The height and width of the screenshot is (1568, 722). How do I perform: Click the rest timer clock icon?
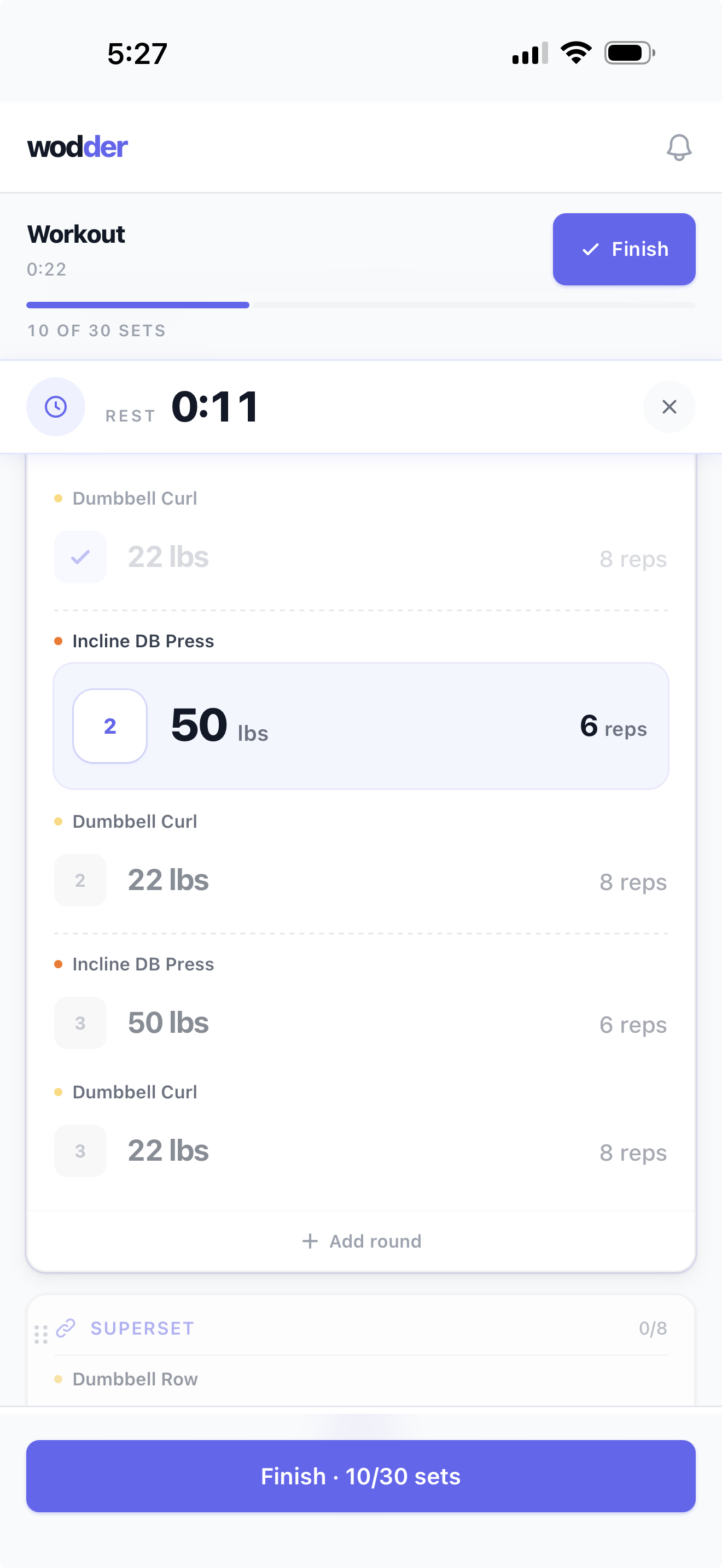click(x=55, y=407)
